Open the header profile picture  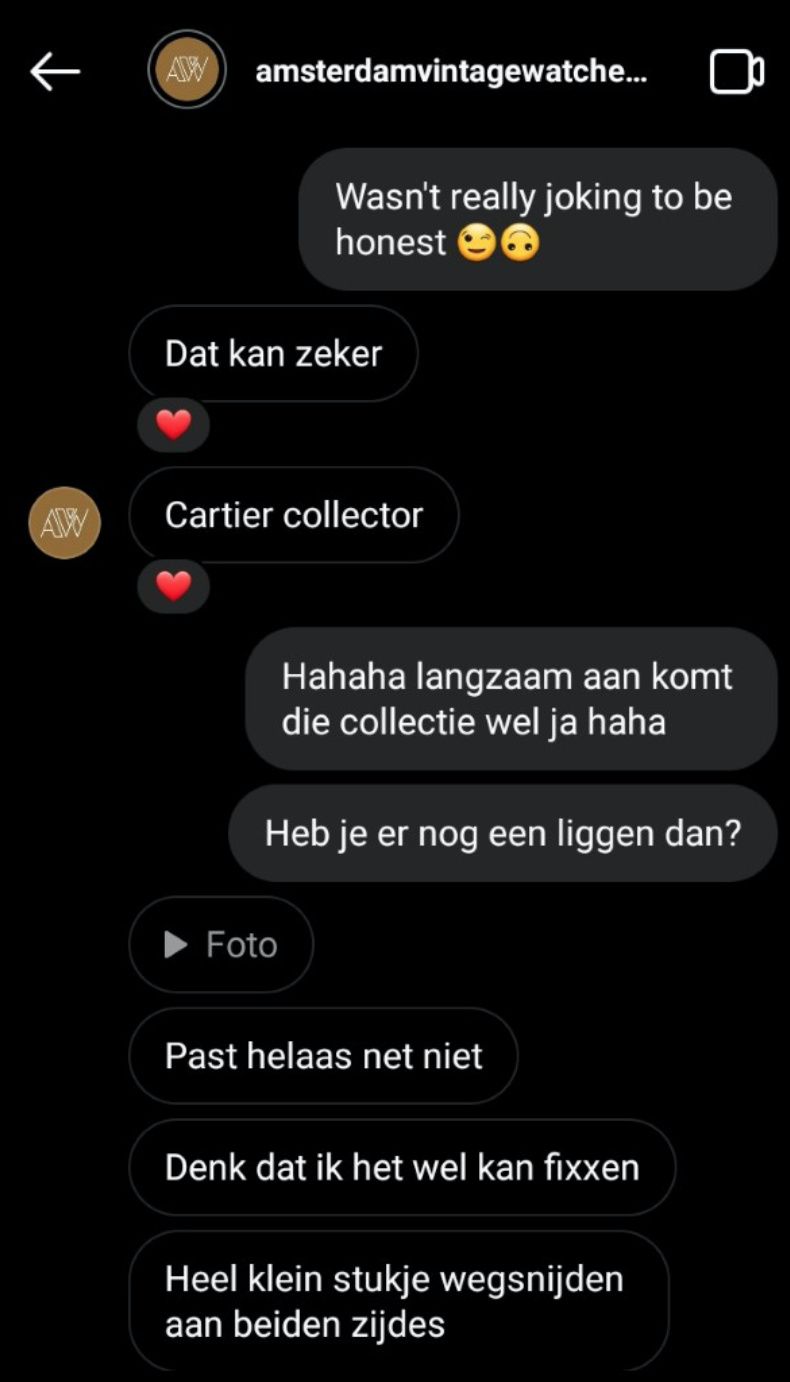point(187,70)
